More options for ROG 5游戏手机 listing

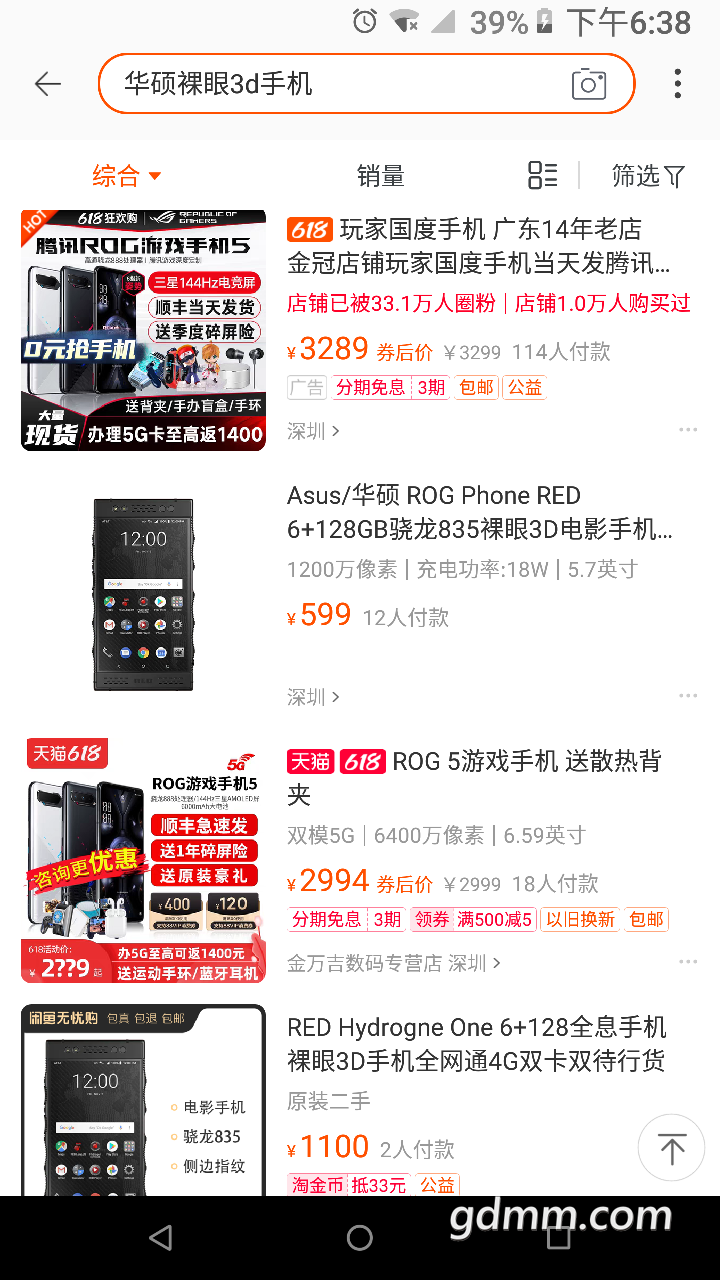[687, 962]
